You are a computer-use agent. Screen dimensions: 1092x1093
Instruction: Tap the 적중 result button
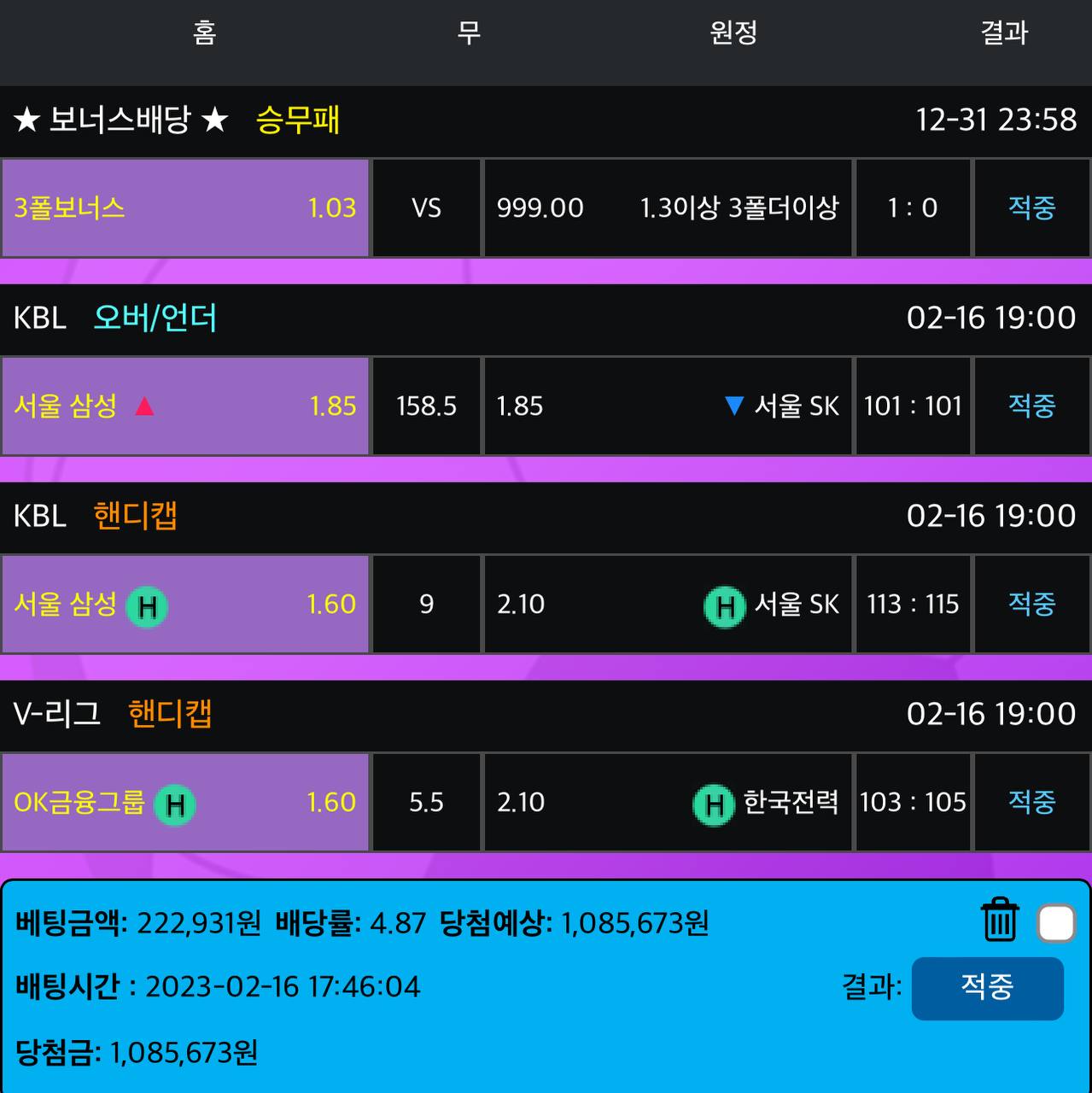(x=987, y=988)
